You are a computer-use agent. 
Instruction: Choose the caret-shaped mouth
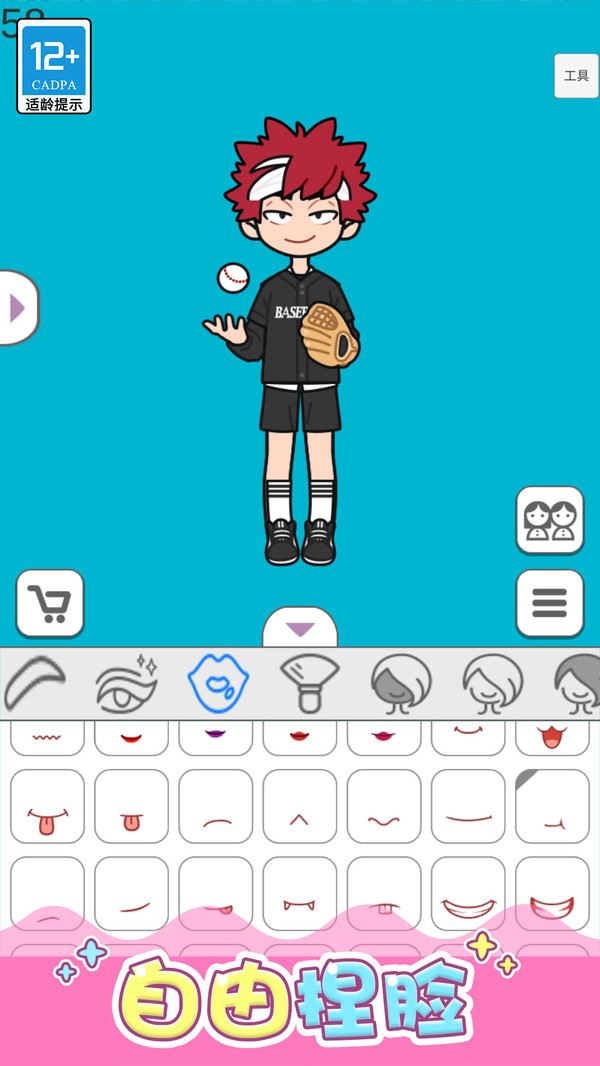pyautogui.click(x=300, y=806)
